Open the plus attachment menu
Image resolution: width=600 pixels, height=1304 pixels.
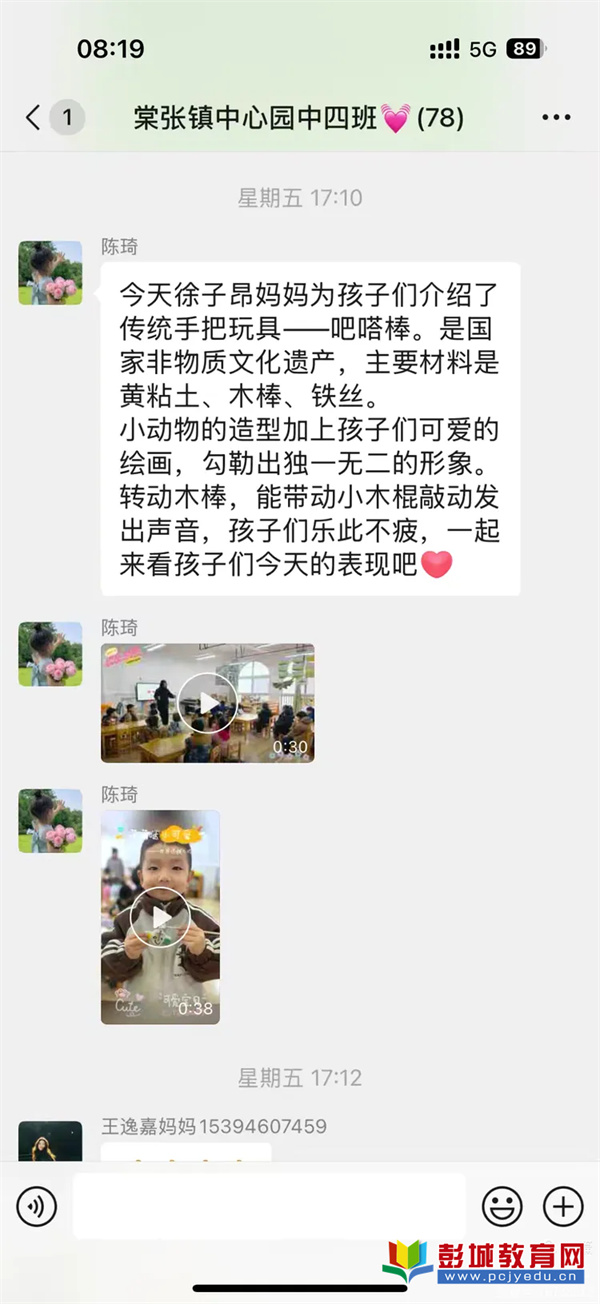(x=563, y=1207)
